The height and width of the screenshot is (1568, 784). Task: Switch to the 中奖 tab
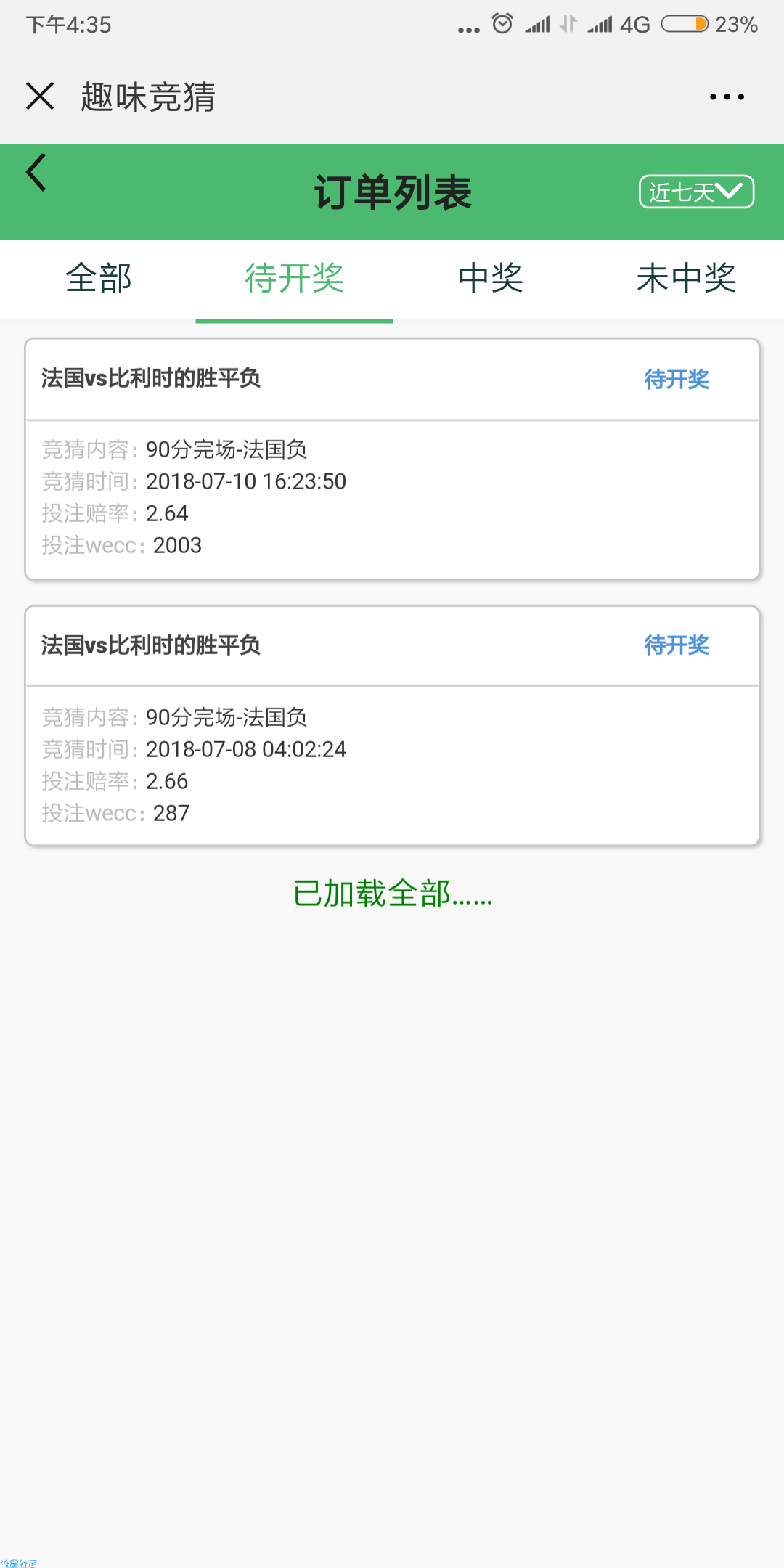click(x=491, y=279)
